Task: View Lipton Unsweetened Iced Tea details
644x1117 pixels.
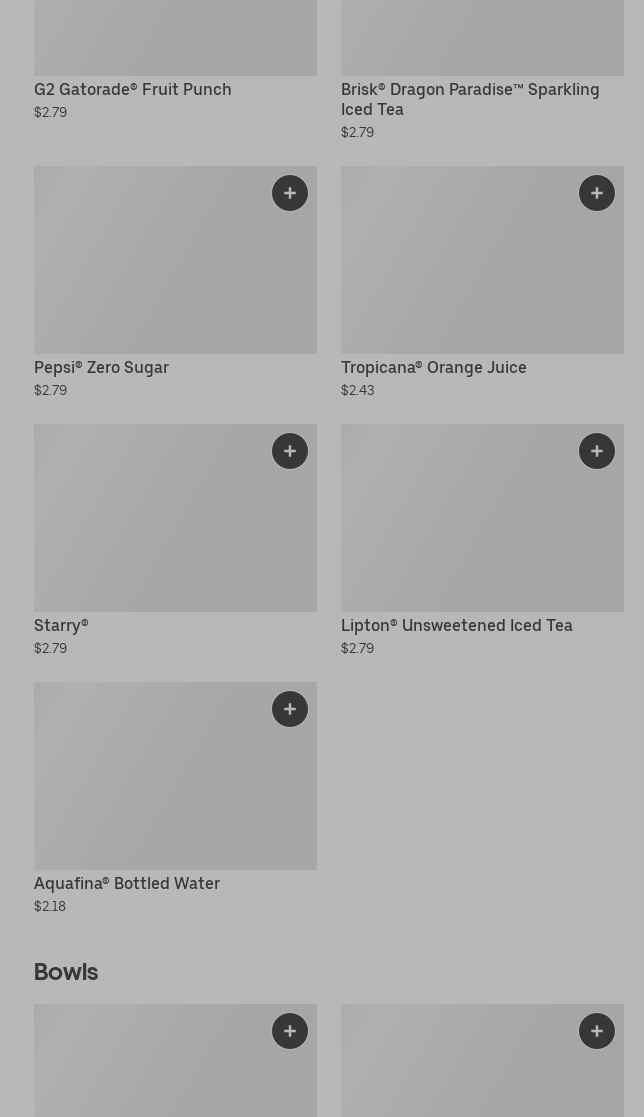Action: click(457, 625)
